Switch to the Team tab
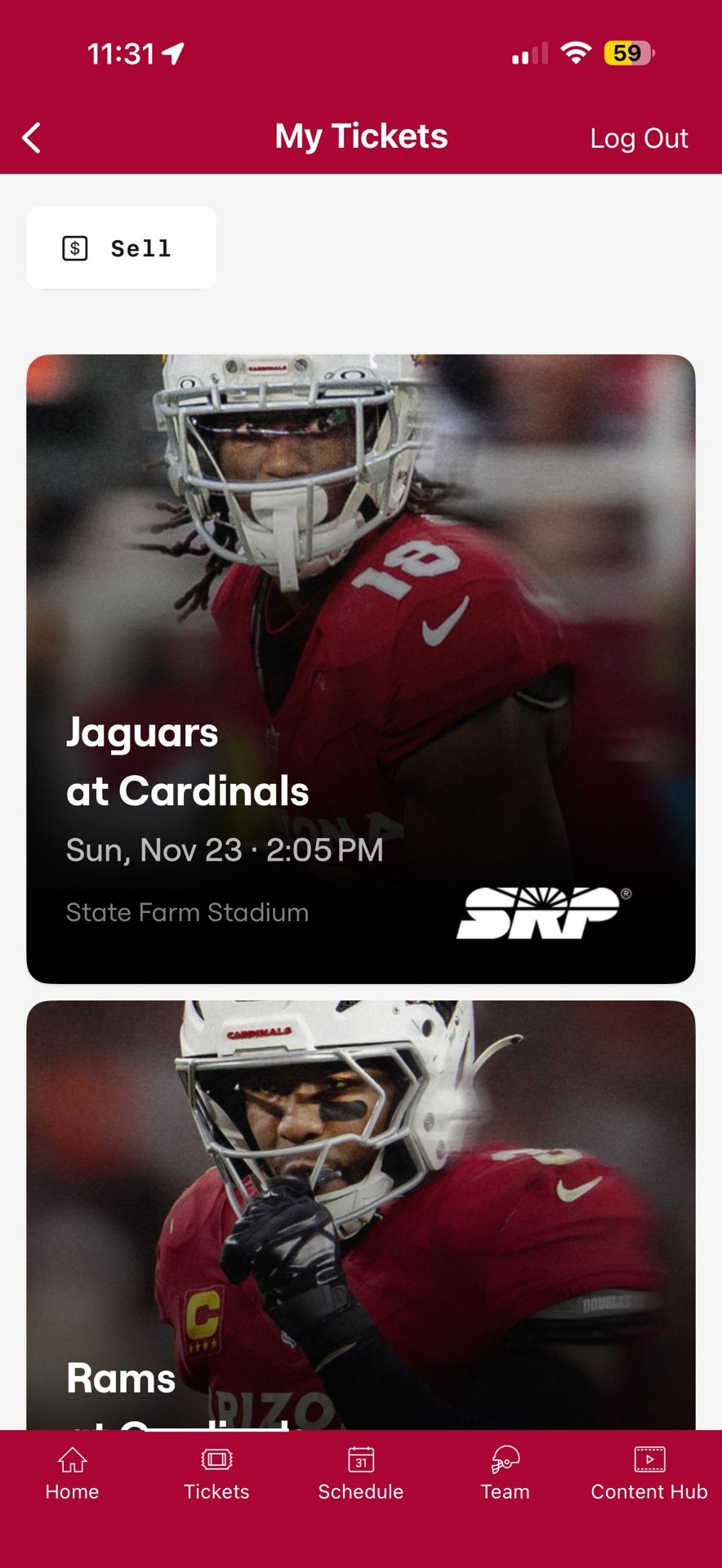 click(506, 1474)
